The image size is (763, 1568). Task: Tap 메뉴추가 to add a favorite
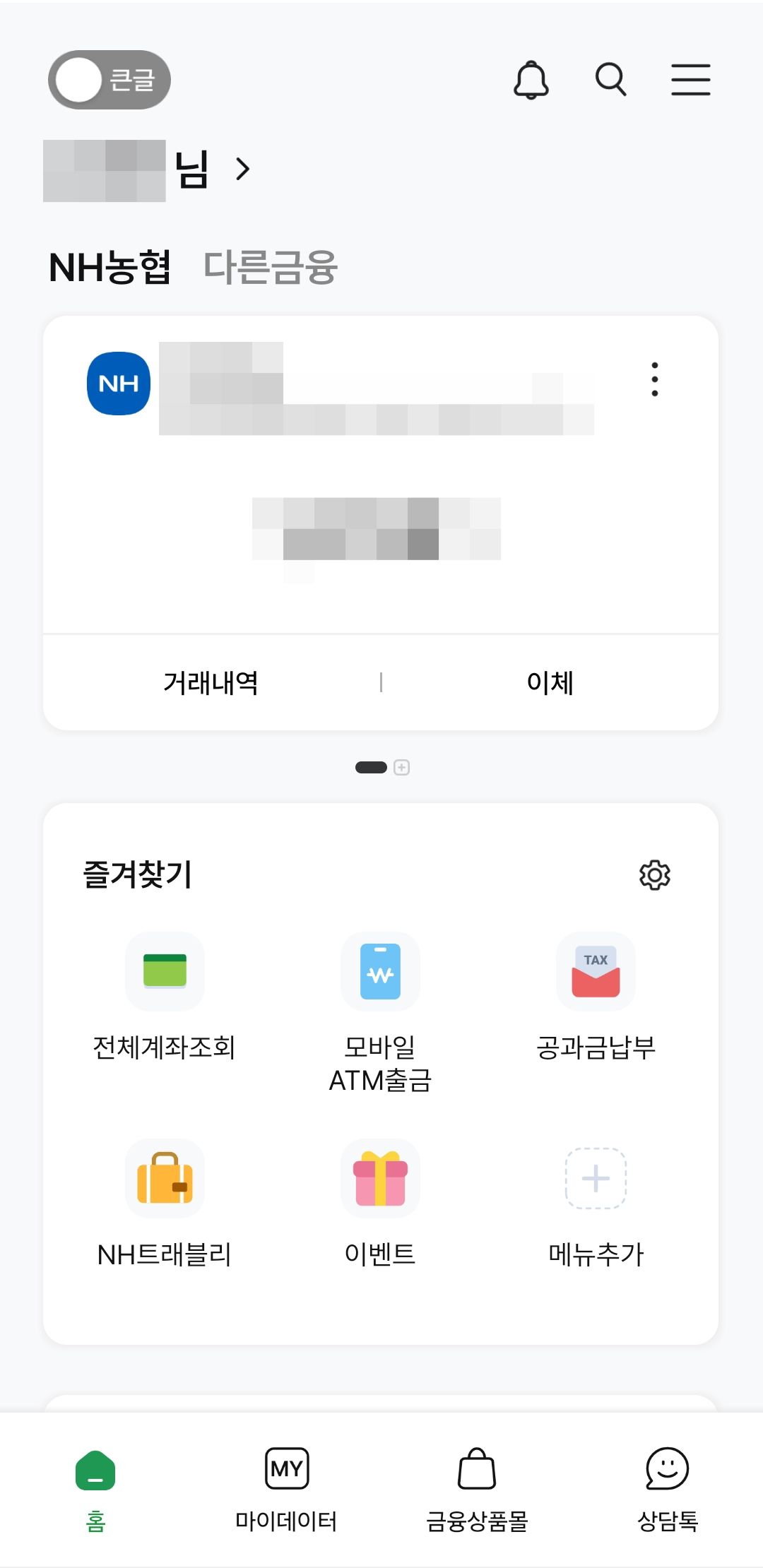(596, 1204)
